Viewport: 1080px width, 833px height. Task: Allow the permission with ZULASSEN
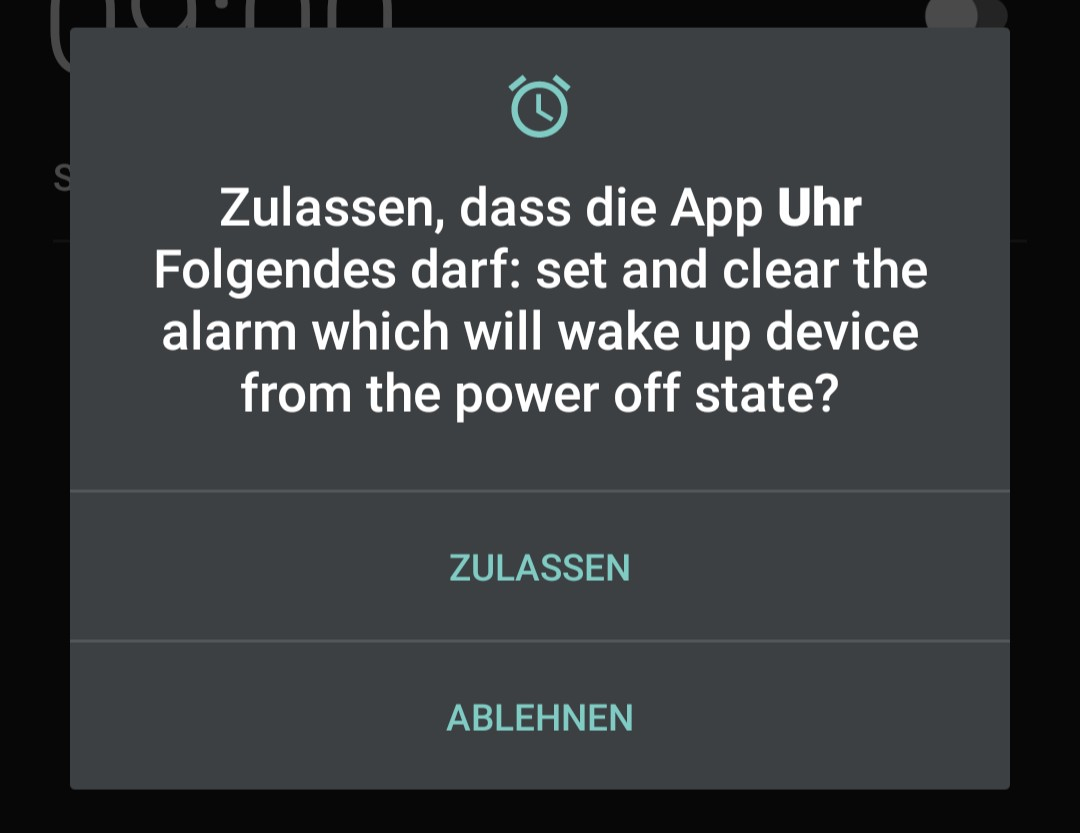coord(540,567)
